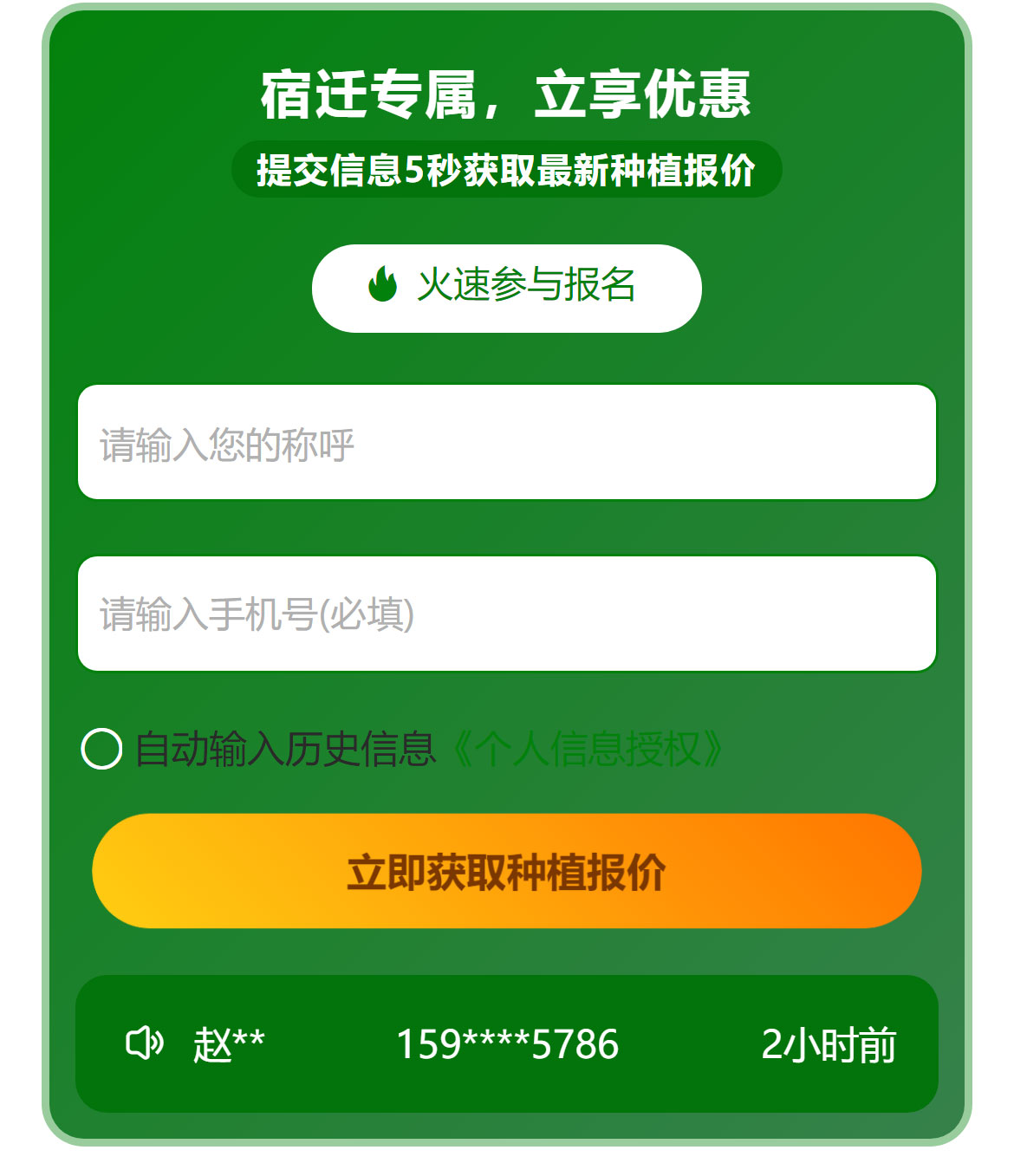Open the 《个人信息授权》 link
1014x1176 pixels.
pyautogui.click(x=588, y=750)
